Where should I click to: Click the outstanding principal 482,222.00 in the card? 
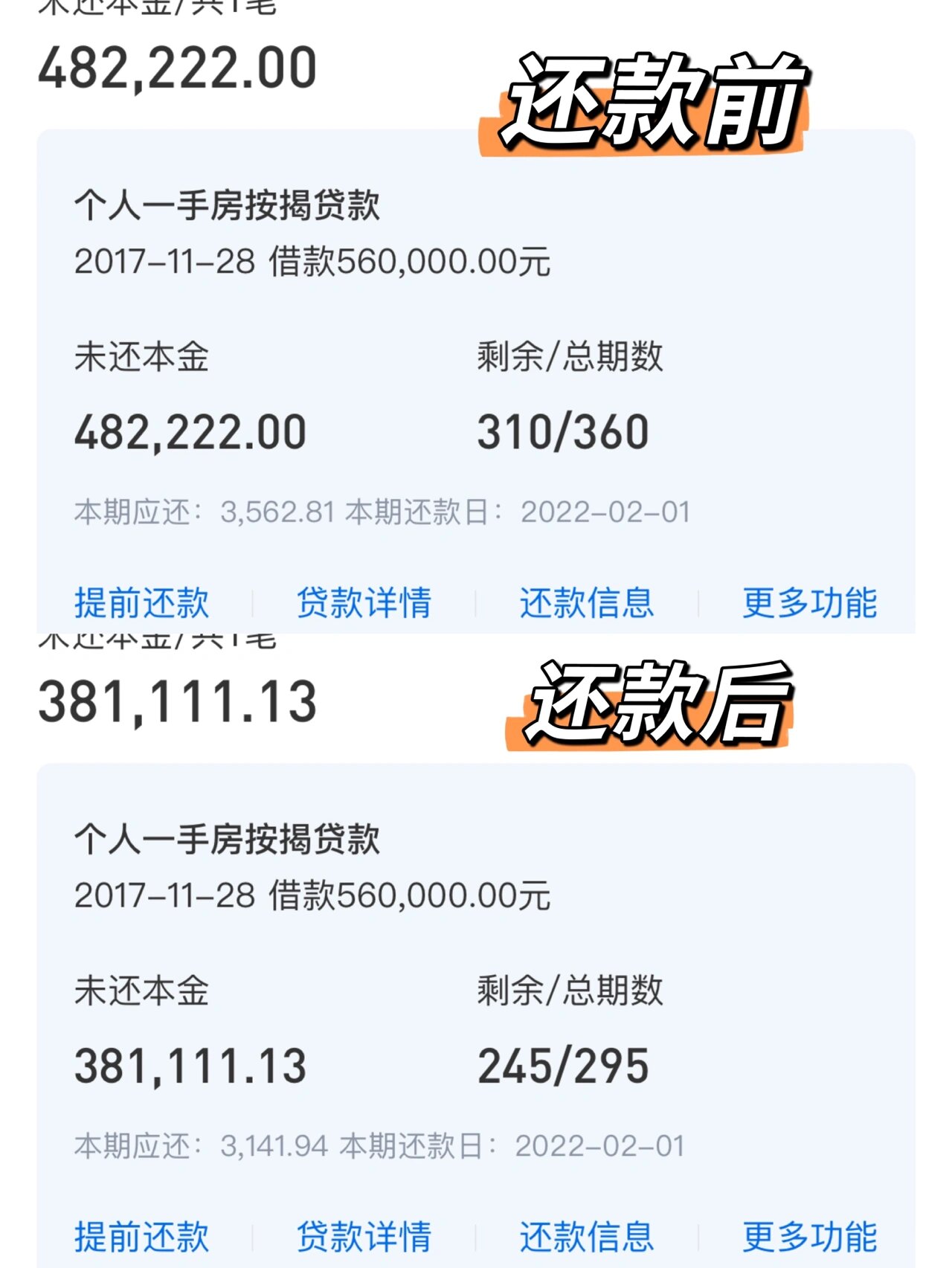click(190, 430)
